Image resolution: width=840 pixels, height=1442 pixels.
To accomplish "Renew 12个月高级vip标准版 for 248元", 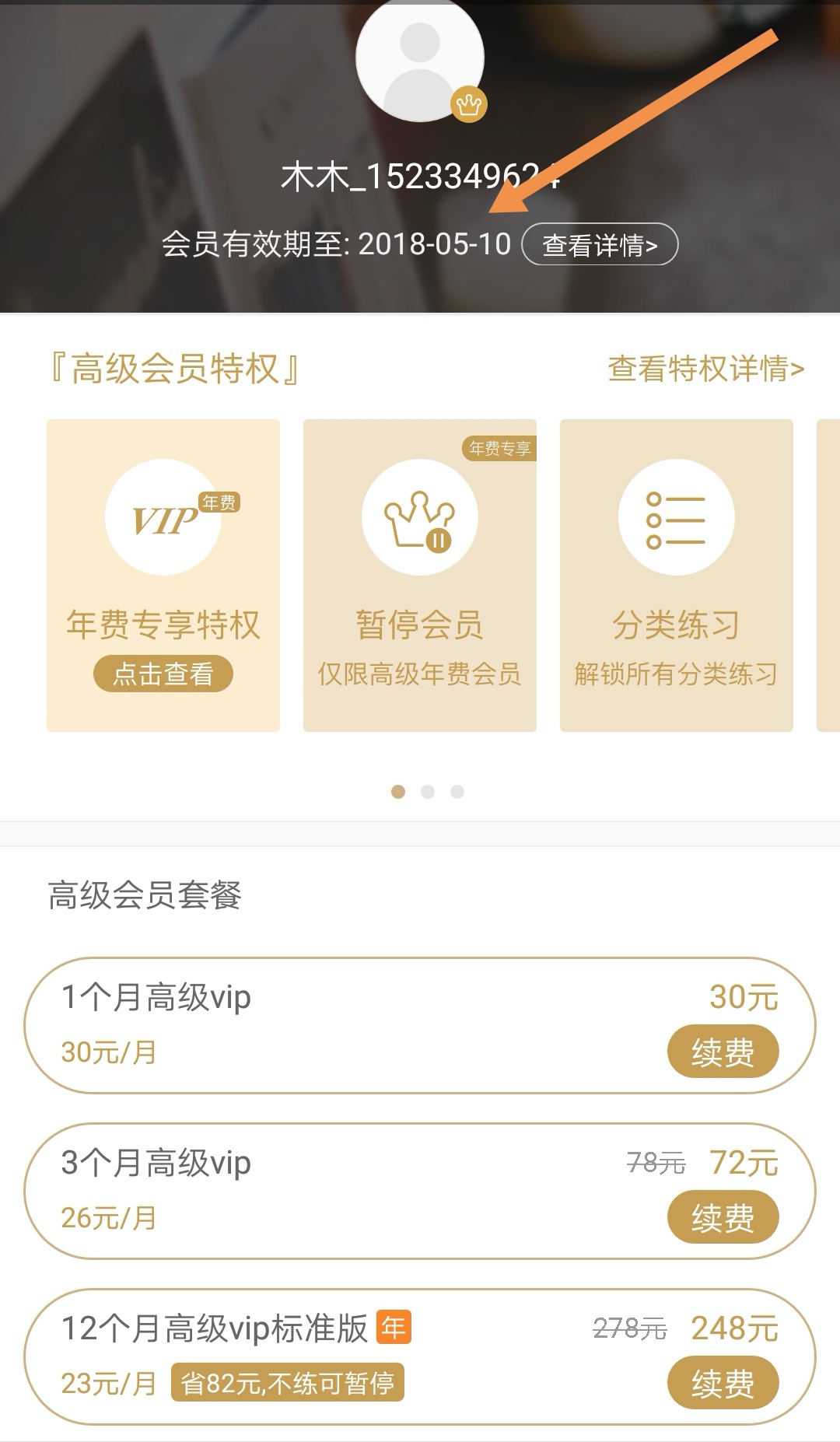I will click(x=723, y=1383).
